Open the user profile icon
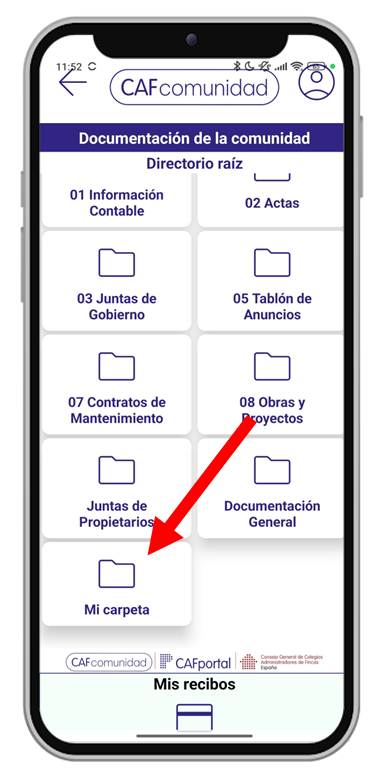The image size is (377, 776). (x=317, y=83)
